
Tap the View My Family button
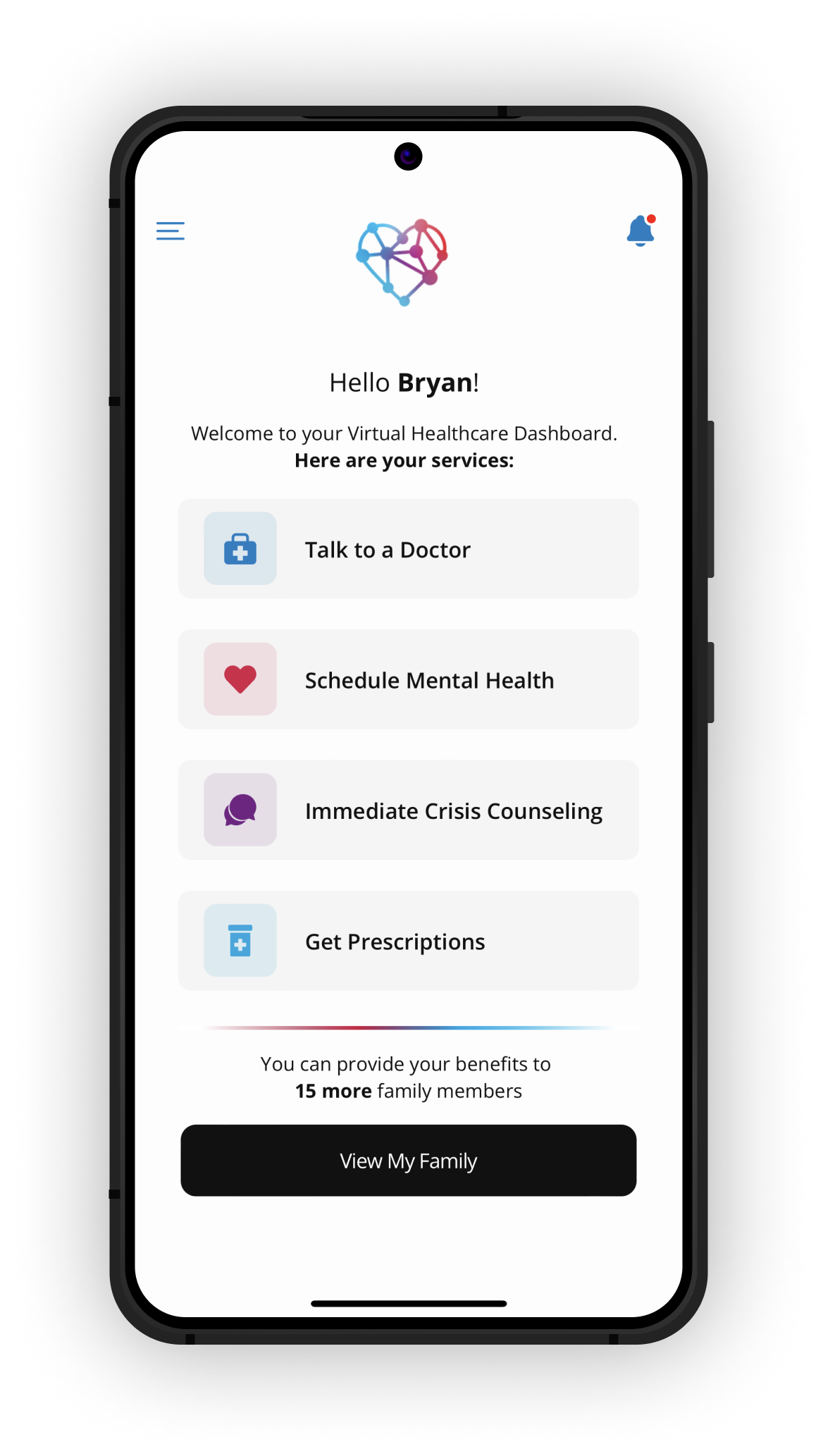tap(408, 1160)
